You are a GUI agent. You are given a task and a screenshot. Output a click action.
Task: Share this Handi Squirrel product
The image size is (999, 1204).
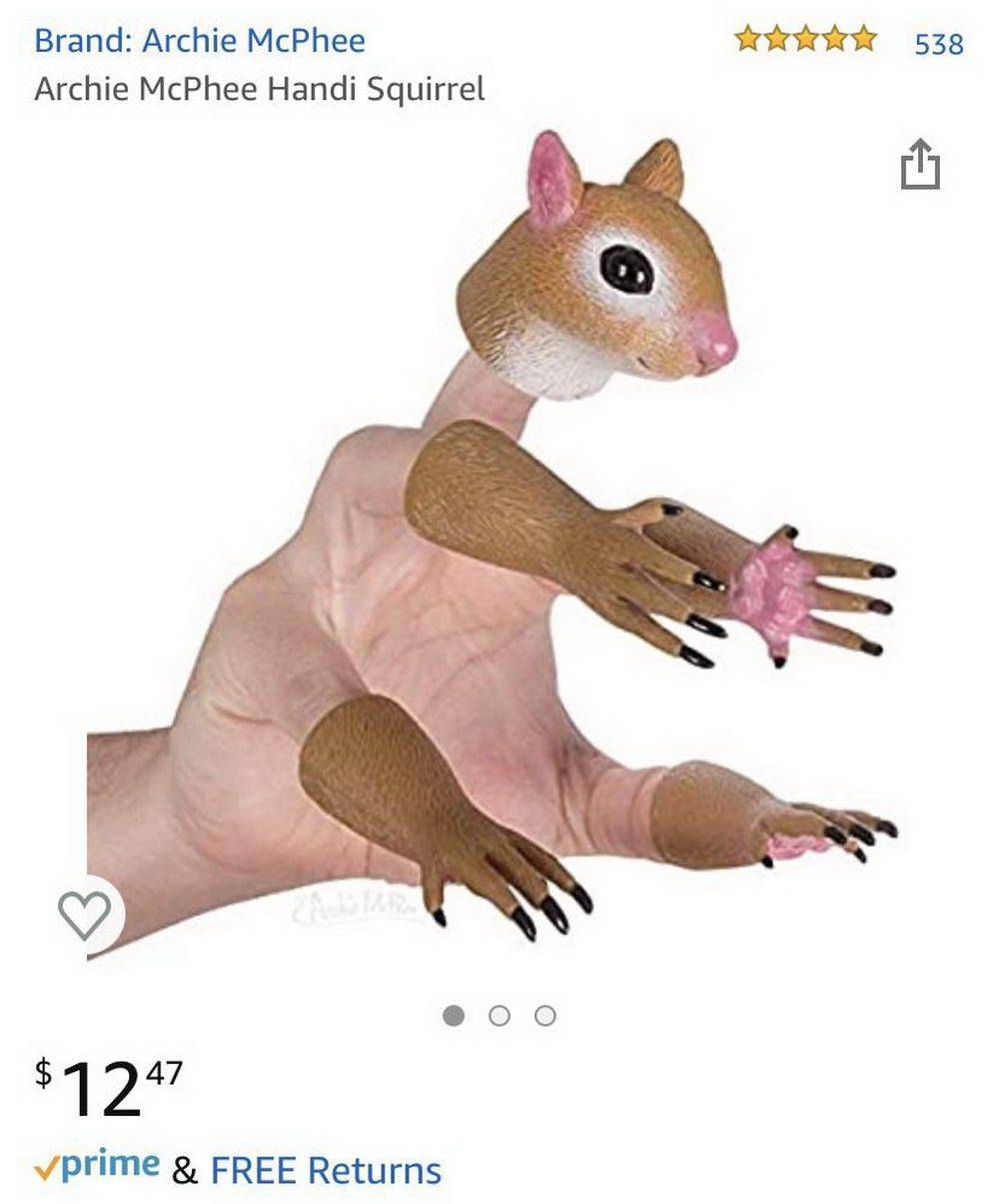pos(920,165)
